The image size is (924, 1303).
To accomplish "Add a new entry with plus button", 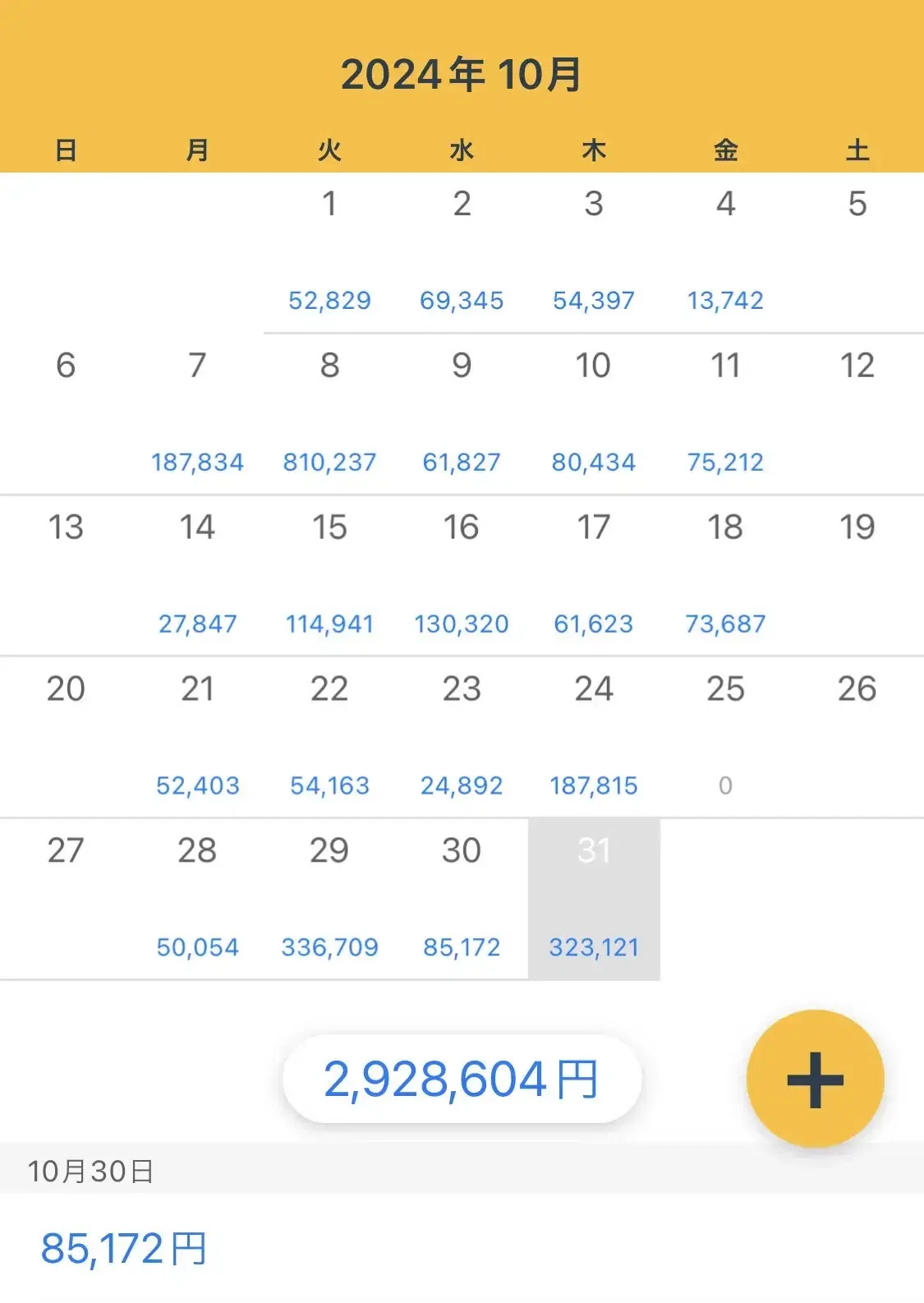I will [815, 1079].
